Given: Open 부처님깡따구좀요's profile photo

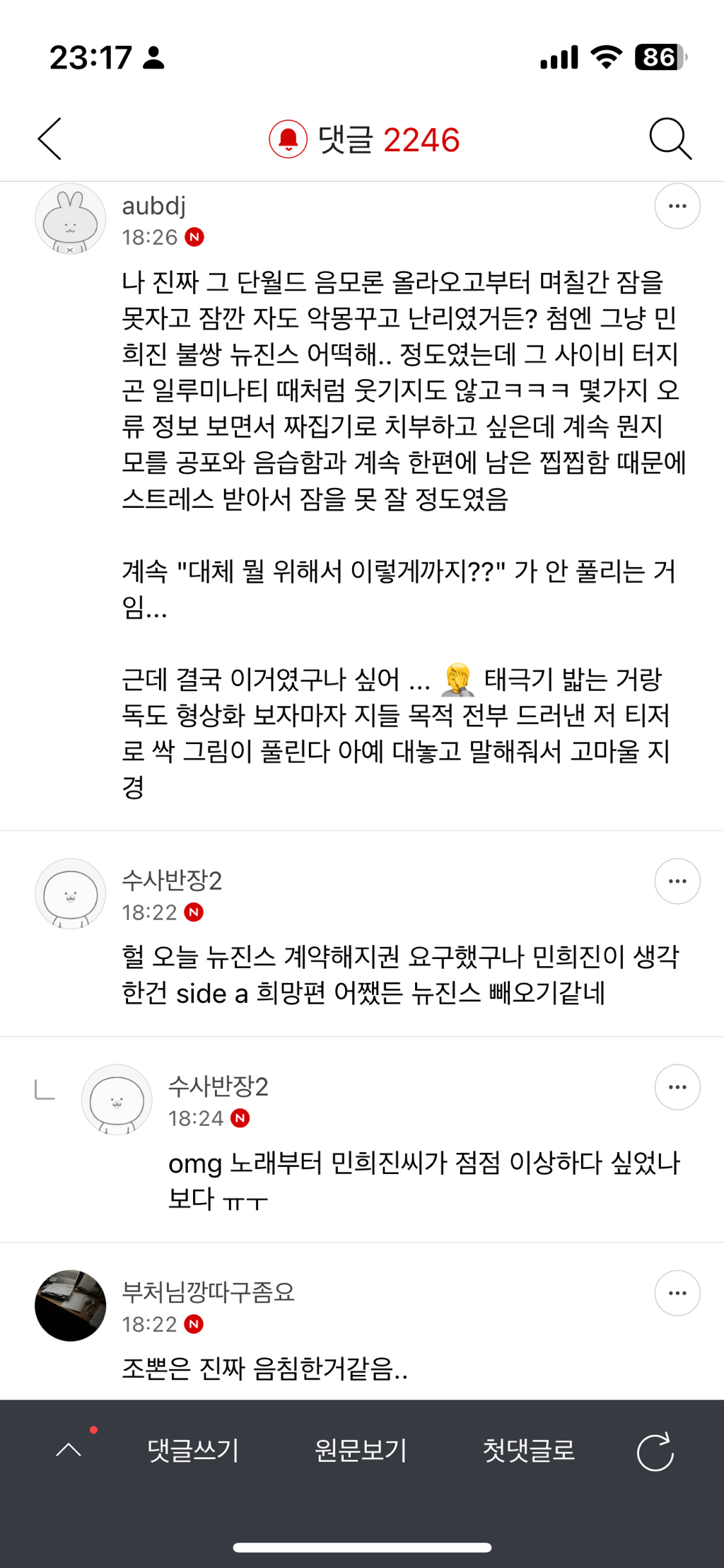Looking at the screenshot, I should (x=71, y=1306).
